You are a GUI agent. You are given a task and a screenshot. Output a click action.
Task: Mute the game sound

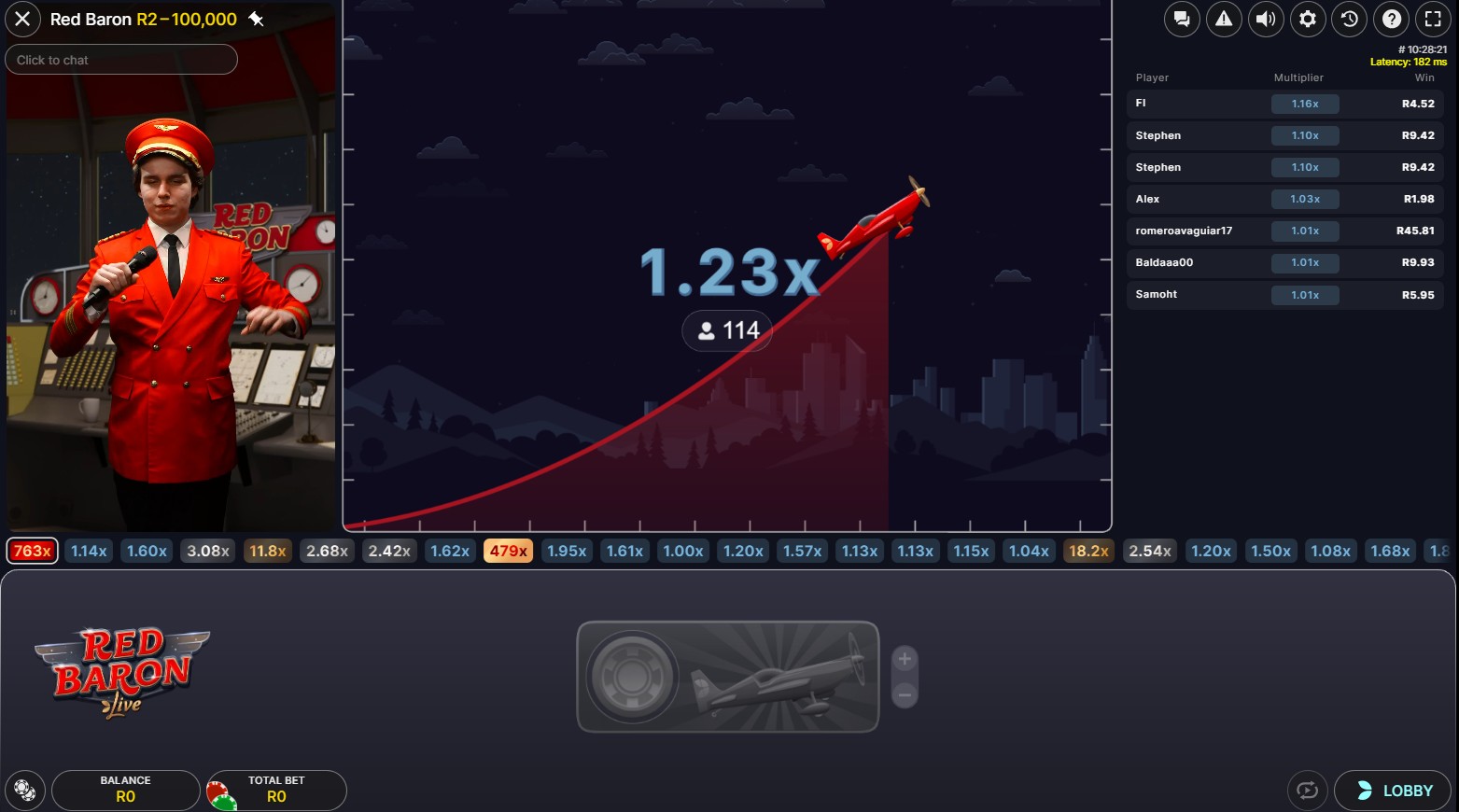(x=1266, y=19)
